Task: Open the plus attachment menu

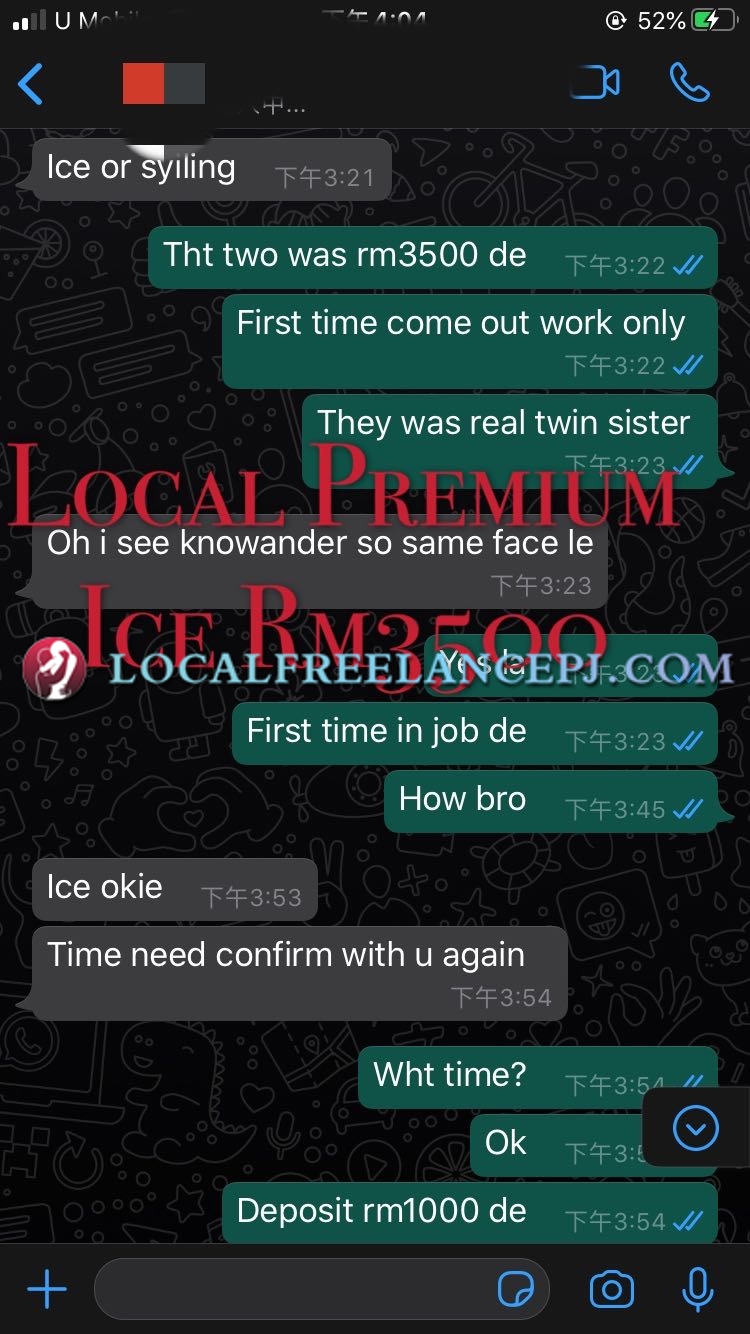Action: (46, 1290)
